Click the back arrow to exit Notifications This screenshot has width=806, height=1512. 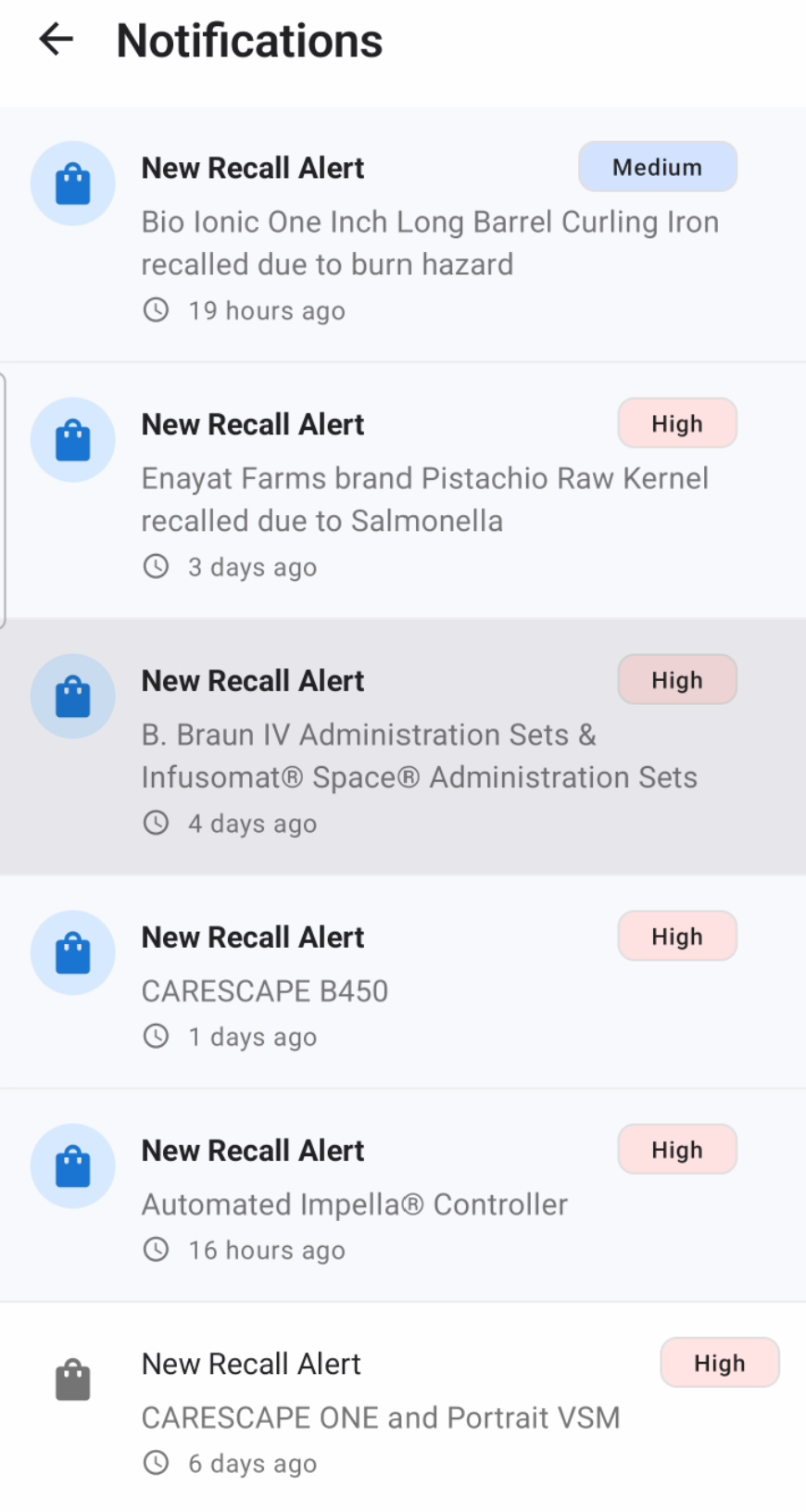tap(55, 39)
